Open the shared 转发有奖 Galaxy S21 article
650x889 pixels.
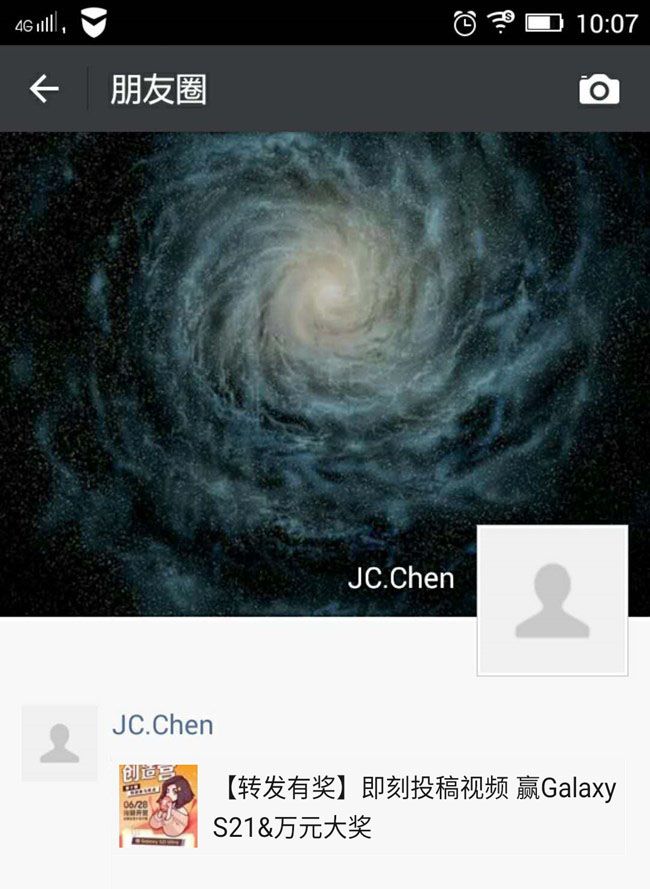[369, 806]
